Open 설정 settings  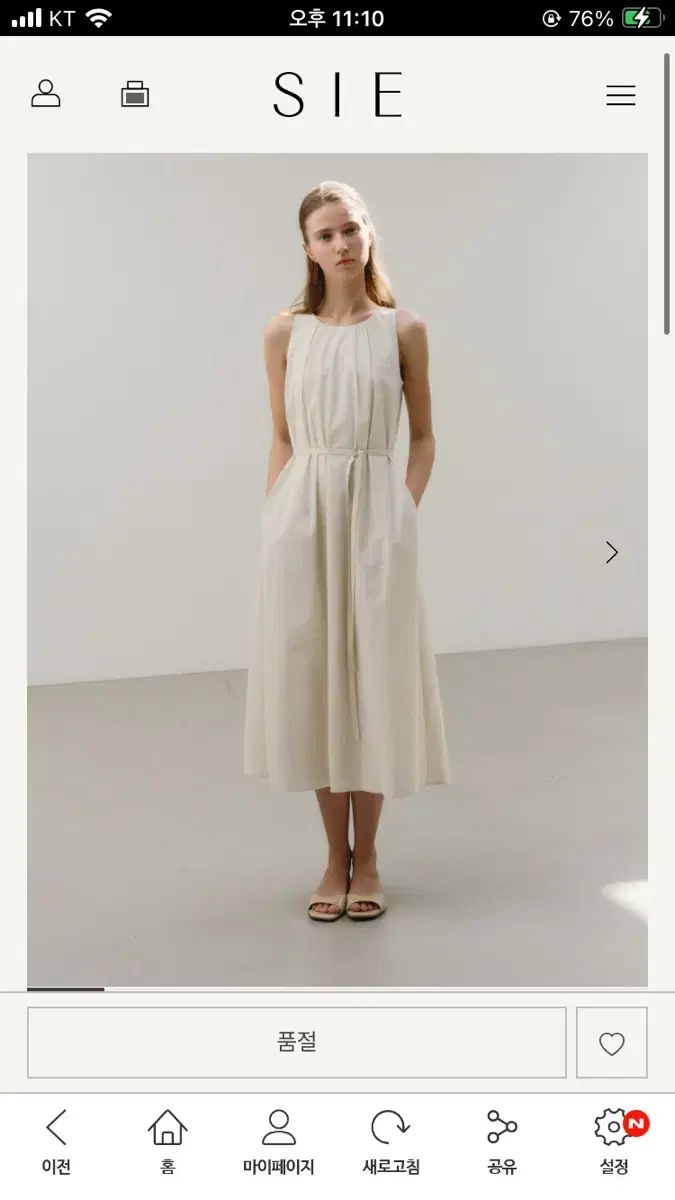614,1140
